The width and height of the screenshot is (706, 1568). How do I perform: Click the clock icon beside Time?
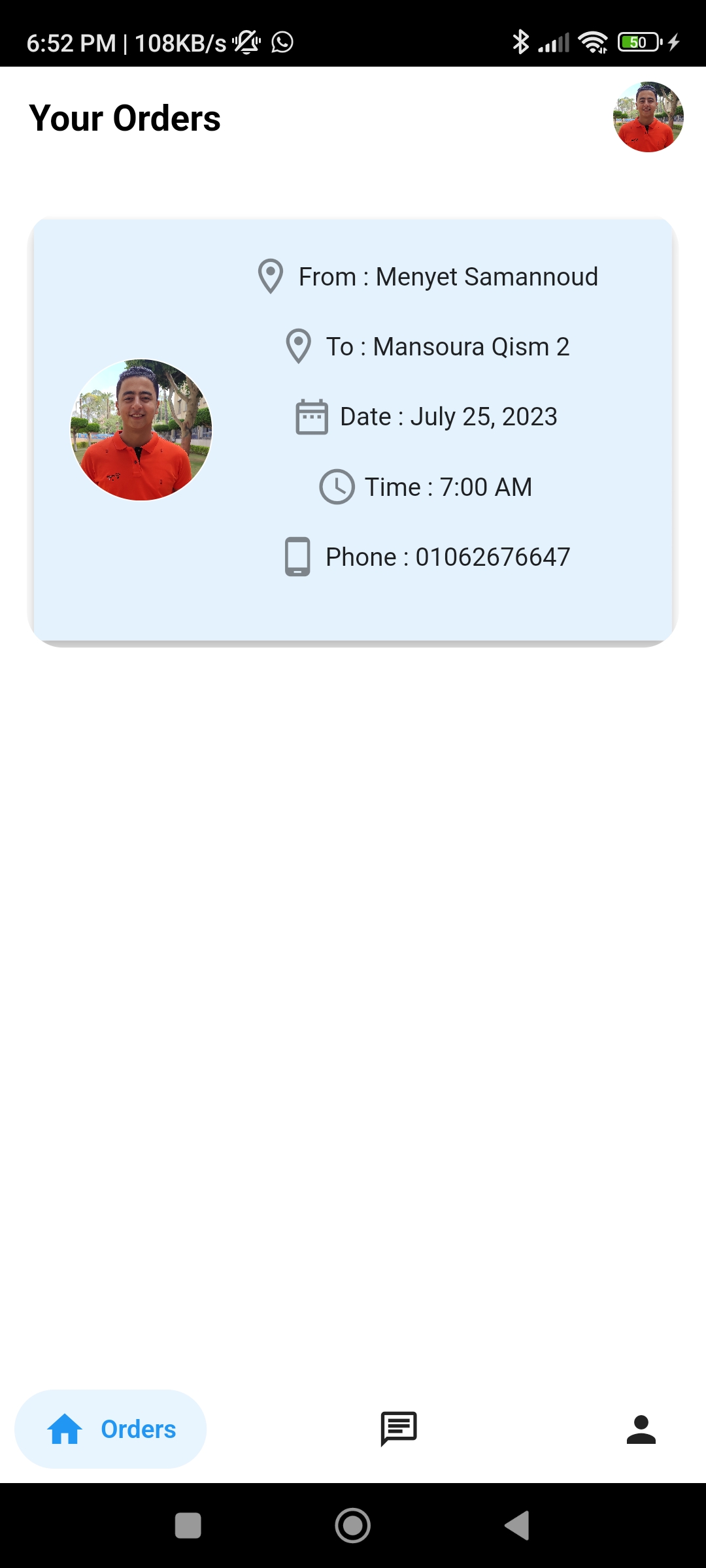336,486
